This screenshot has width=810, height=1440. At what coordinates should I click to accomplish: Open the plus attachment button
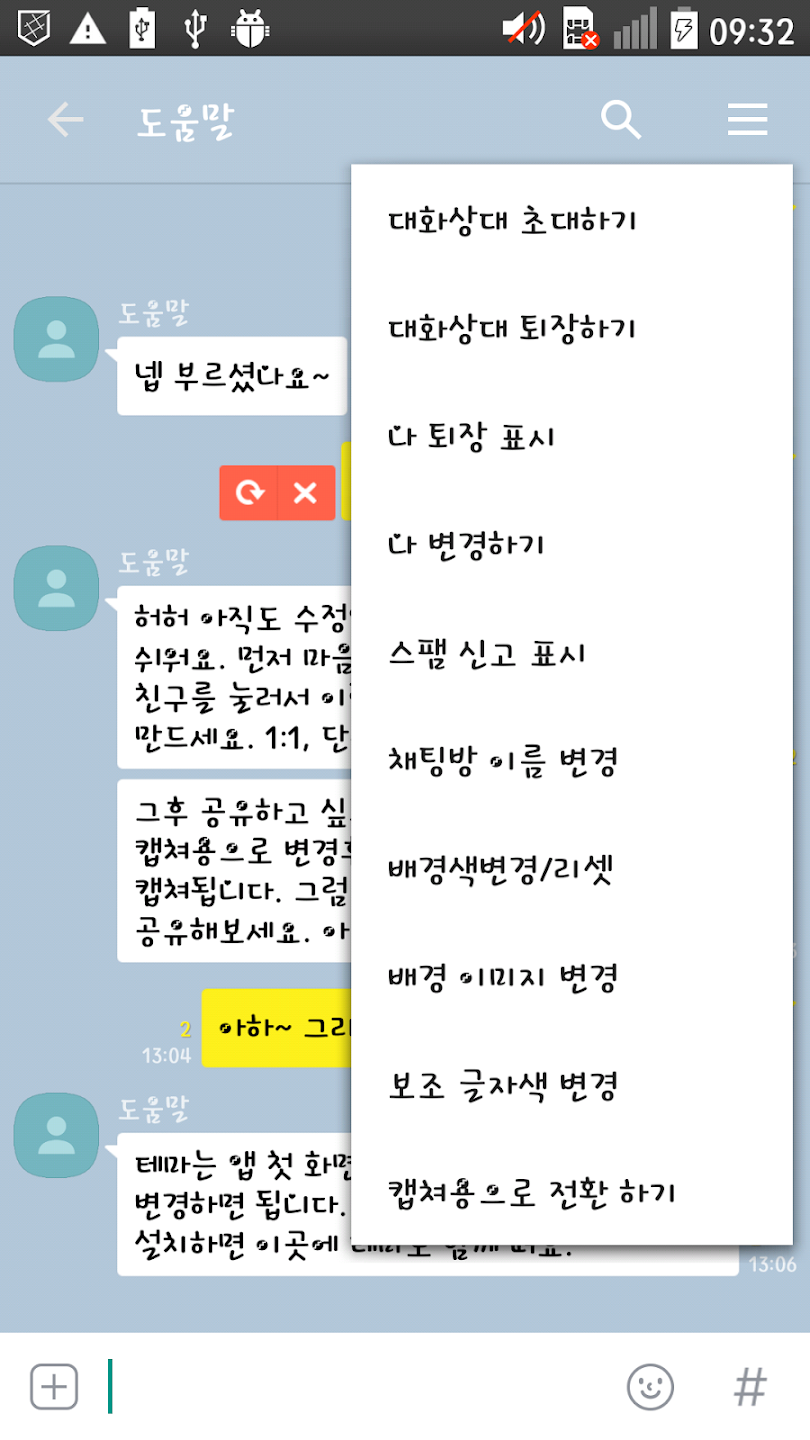tap(54, 1387)
